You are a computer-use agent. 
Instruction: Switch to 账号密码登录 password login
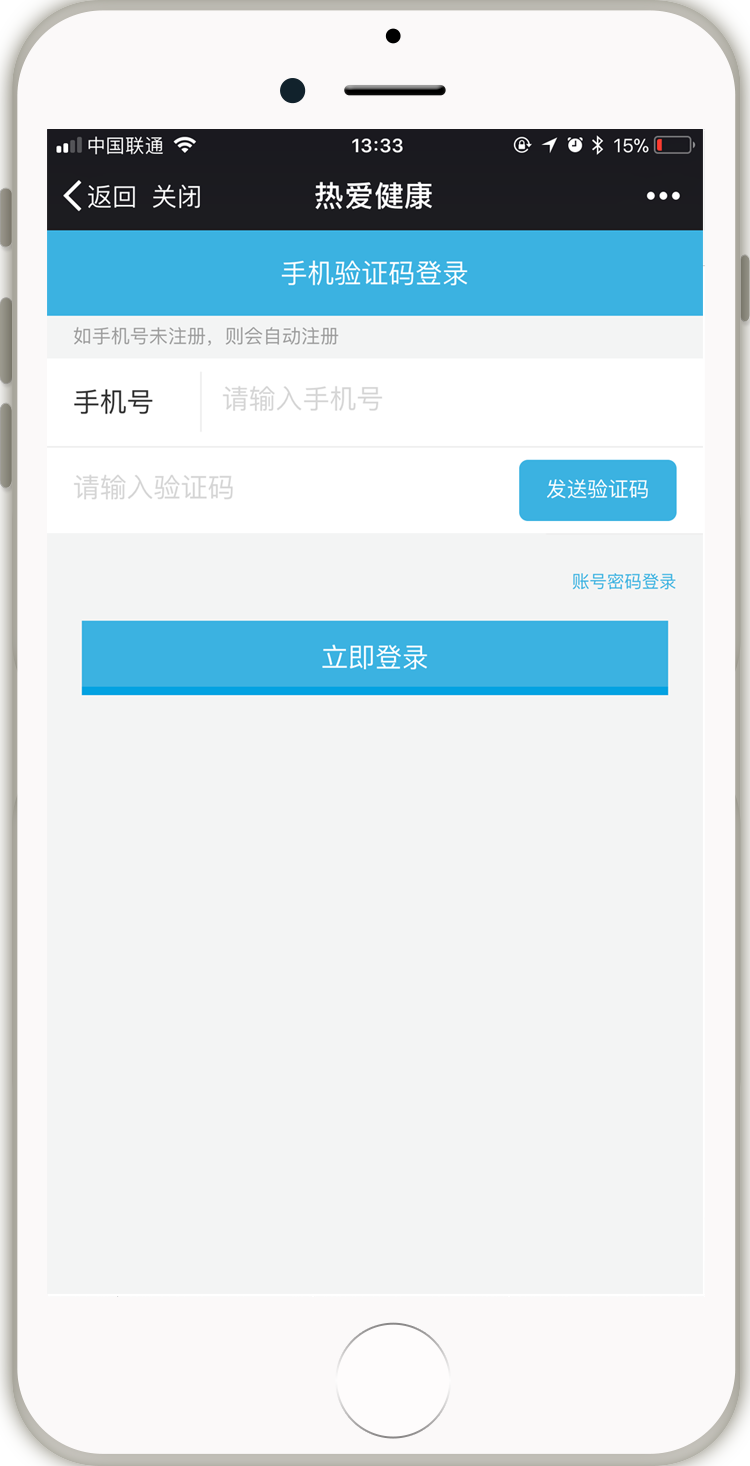(x=623, y=582)
